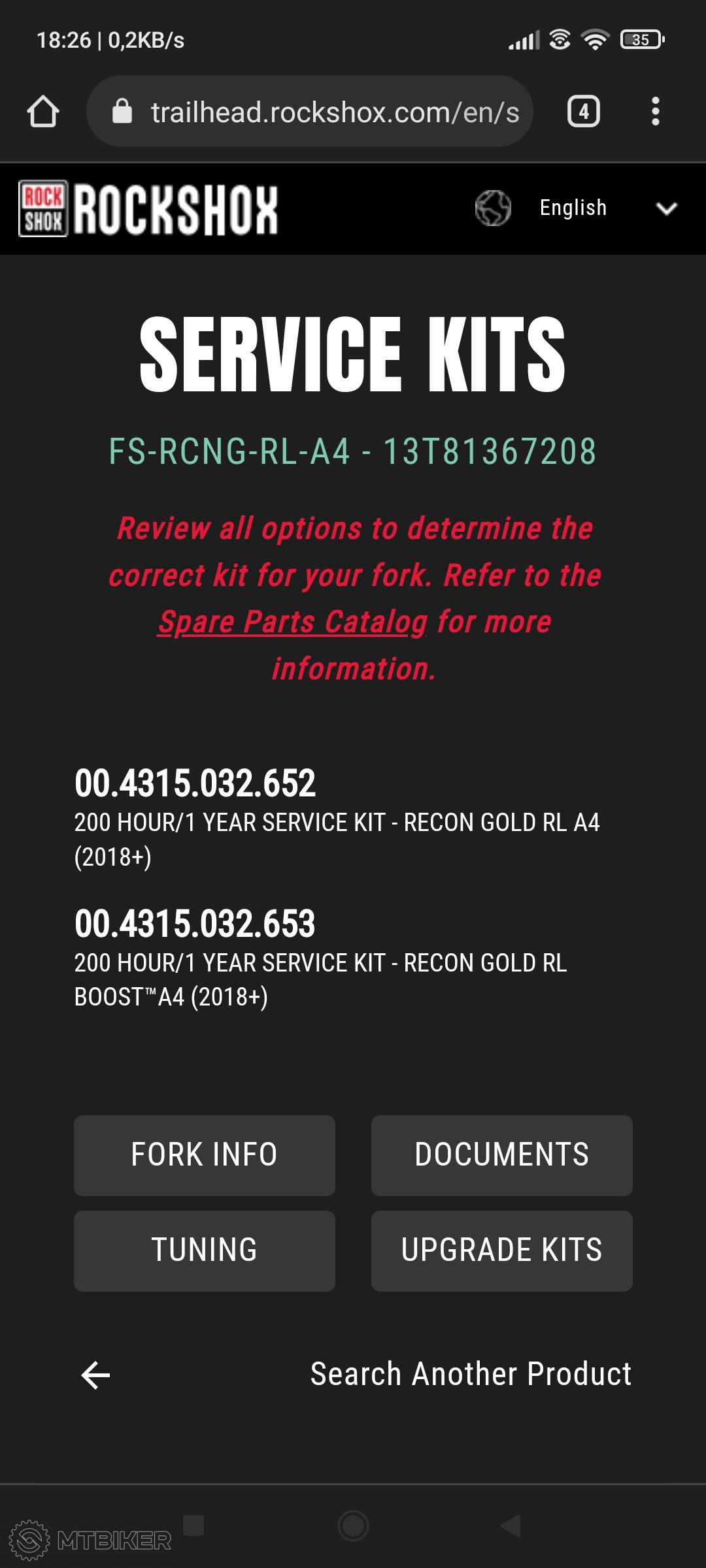
Task: Tap the left arrow beside Search Another Product
Action: [95, 1375]
